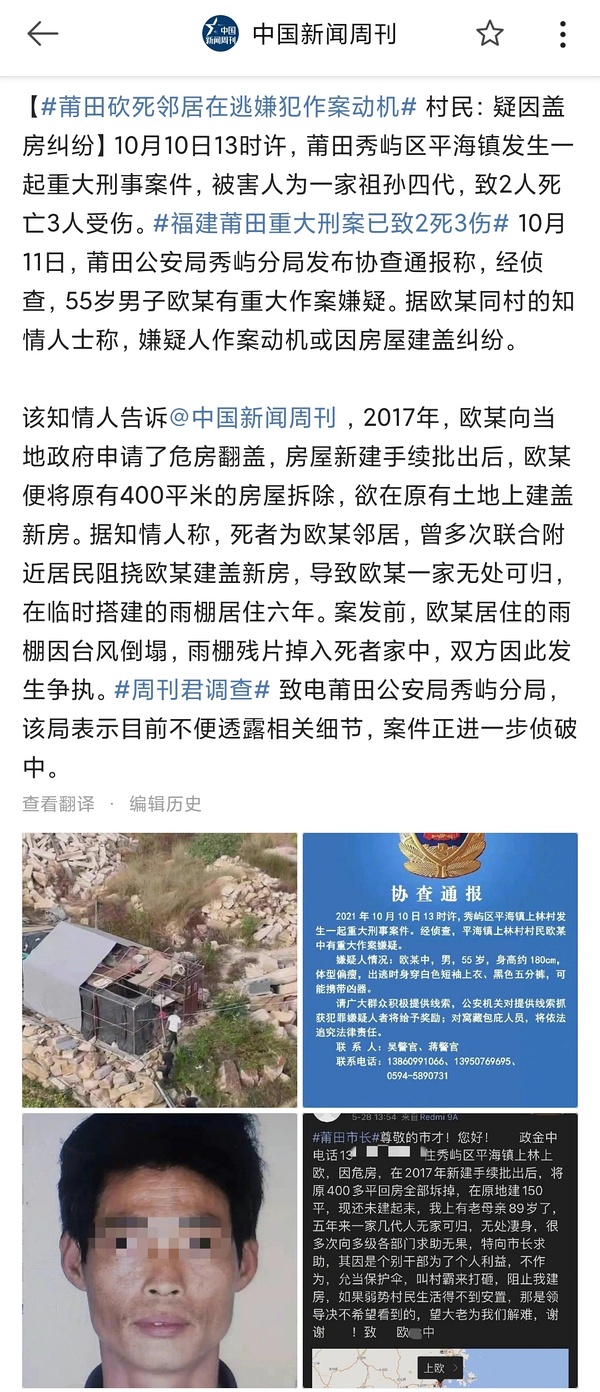Open the @中国新闻周刊 mention link
The image size is (600, 1392).
[253, 417]
